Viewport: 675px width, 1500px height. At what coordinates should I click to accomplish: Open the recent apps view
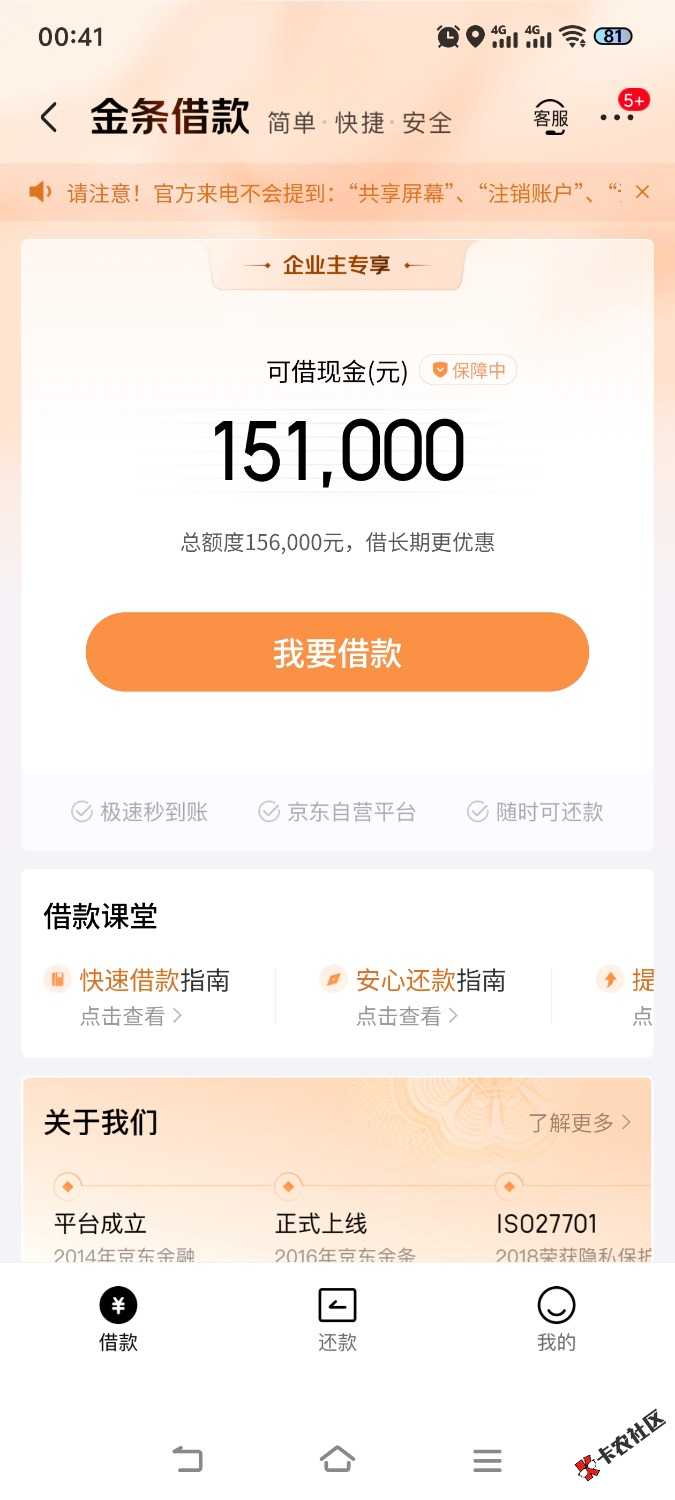tap(487, 1460)
